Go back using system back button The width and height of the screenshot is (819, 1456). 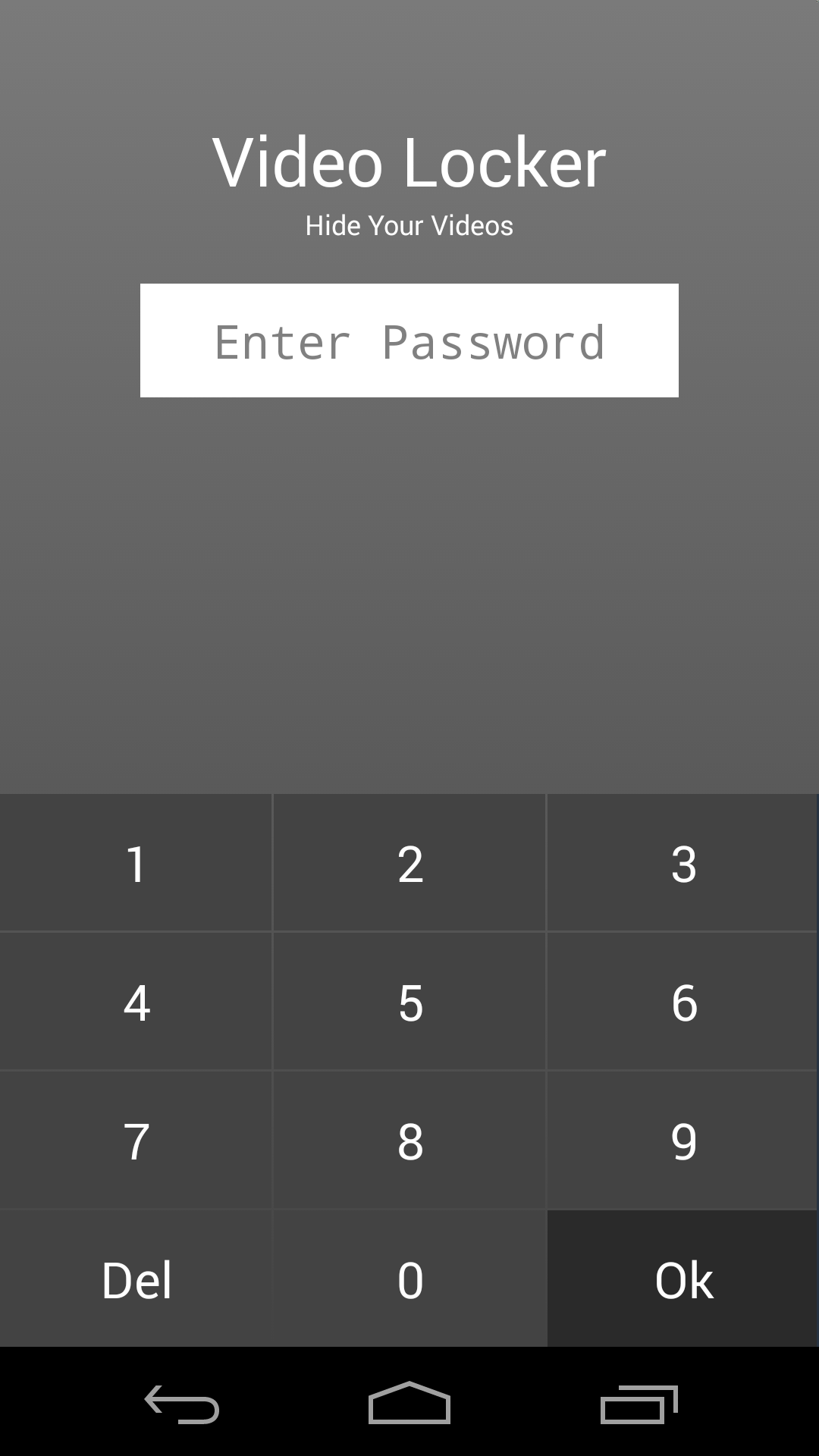(x=182, y=1404)
